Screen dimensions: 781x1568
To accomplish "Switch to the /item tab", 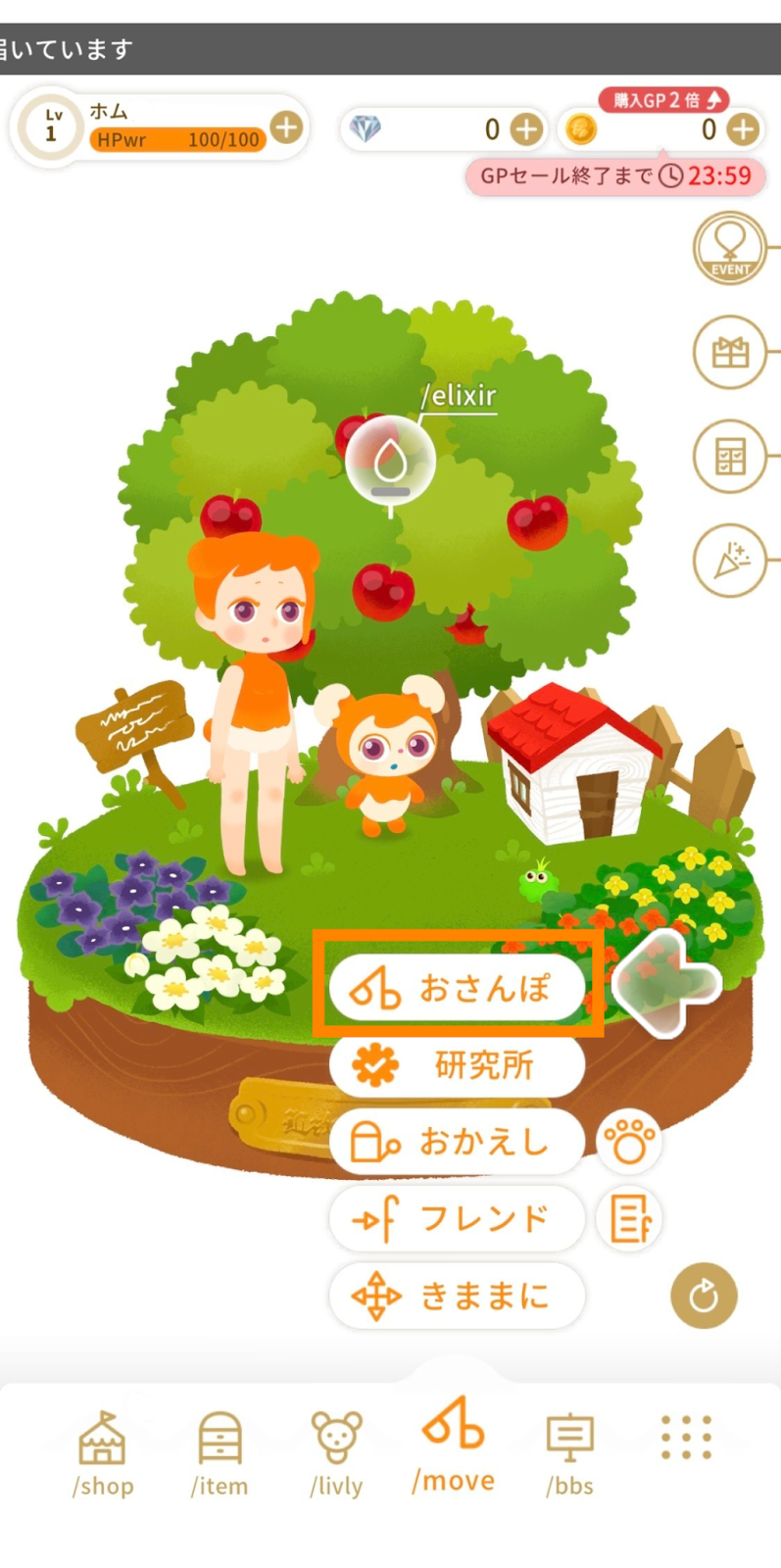I will click(x=220, y=1455).
